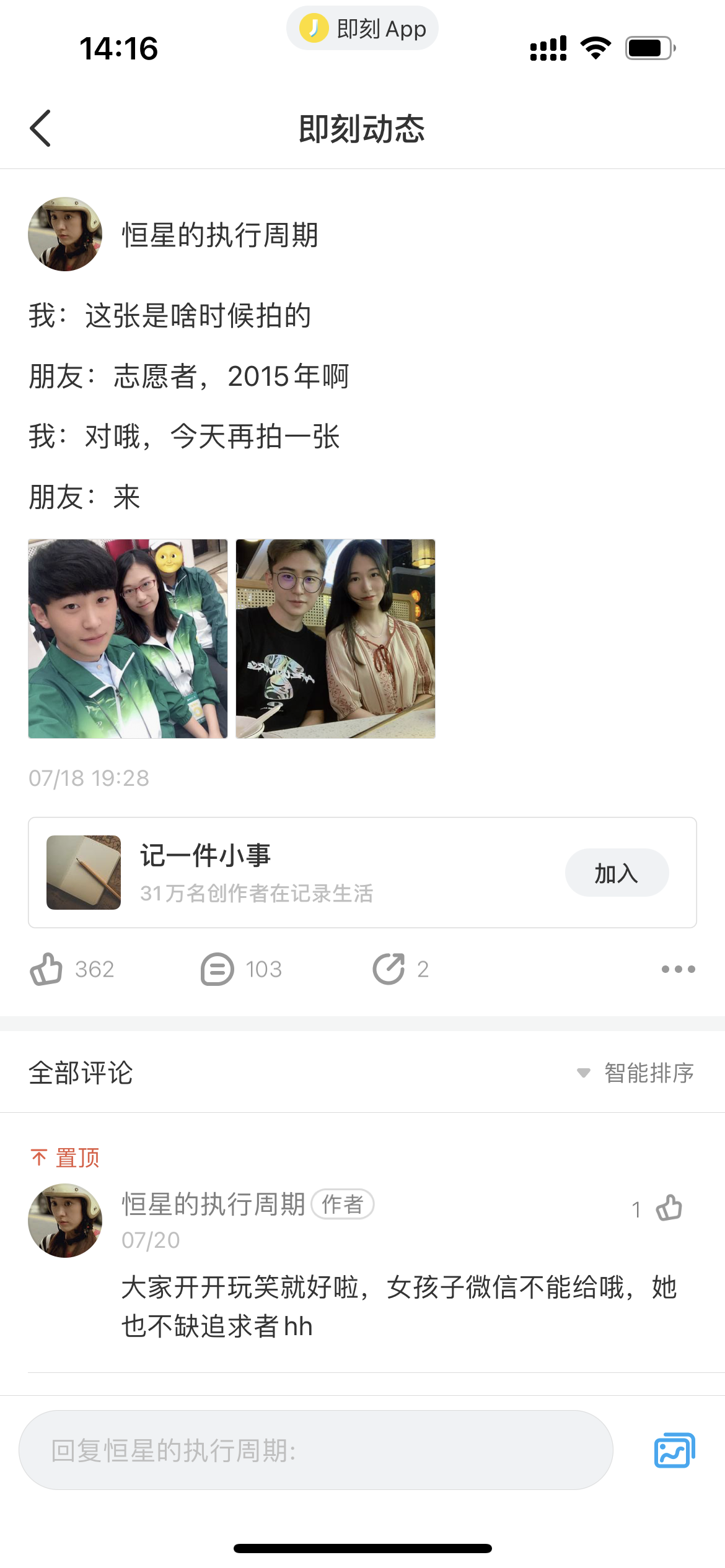Viewport: 725px width, 1568px height.
Task: Attach an image to the reply
Action: tap(674, 1450)
